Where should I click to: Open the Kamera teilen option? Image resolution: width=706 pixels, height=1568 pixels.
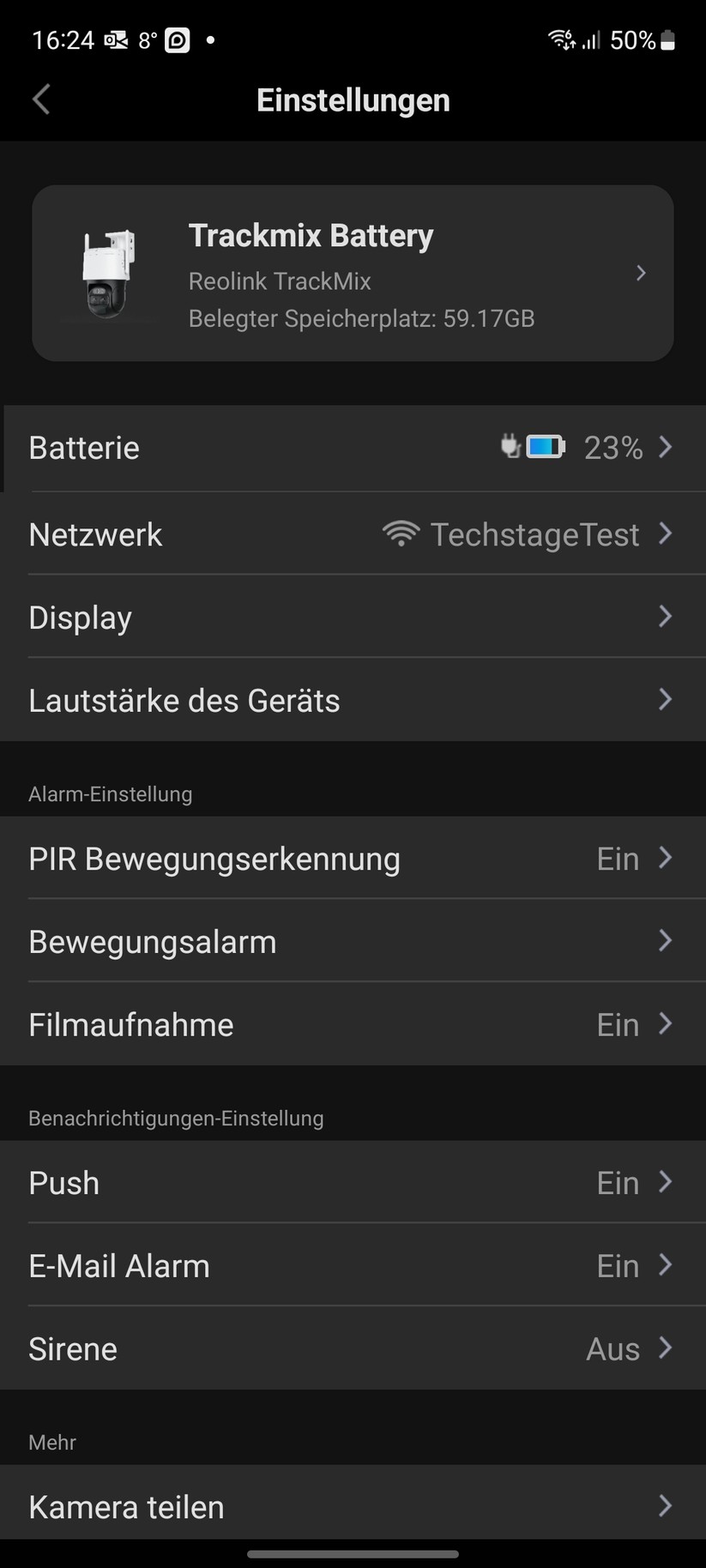(x=353, y=1505)
